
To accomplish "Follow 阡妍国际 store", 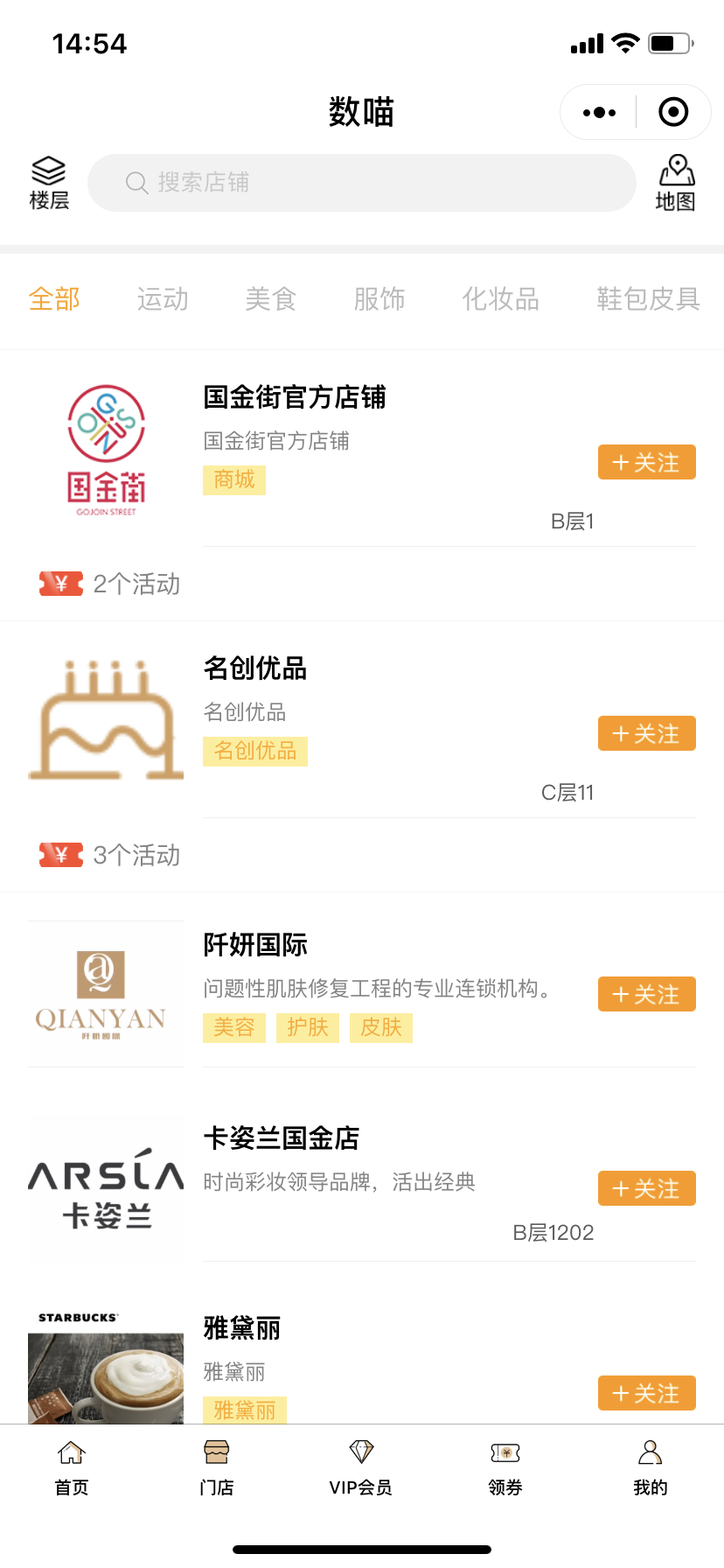I will 647,994.
